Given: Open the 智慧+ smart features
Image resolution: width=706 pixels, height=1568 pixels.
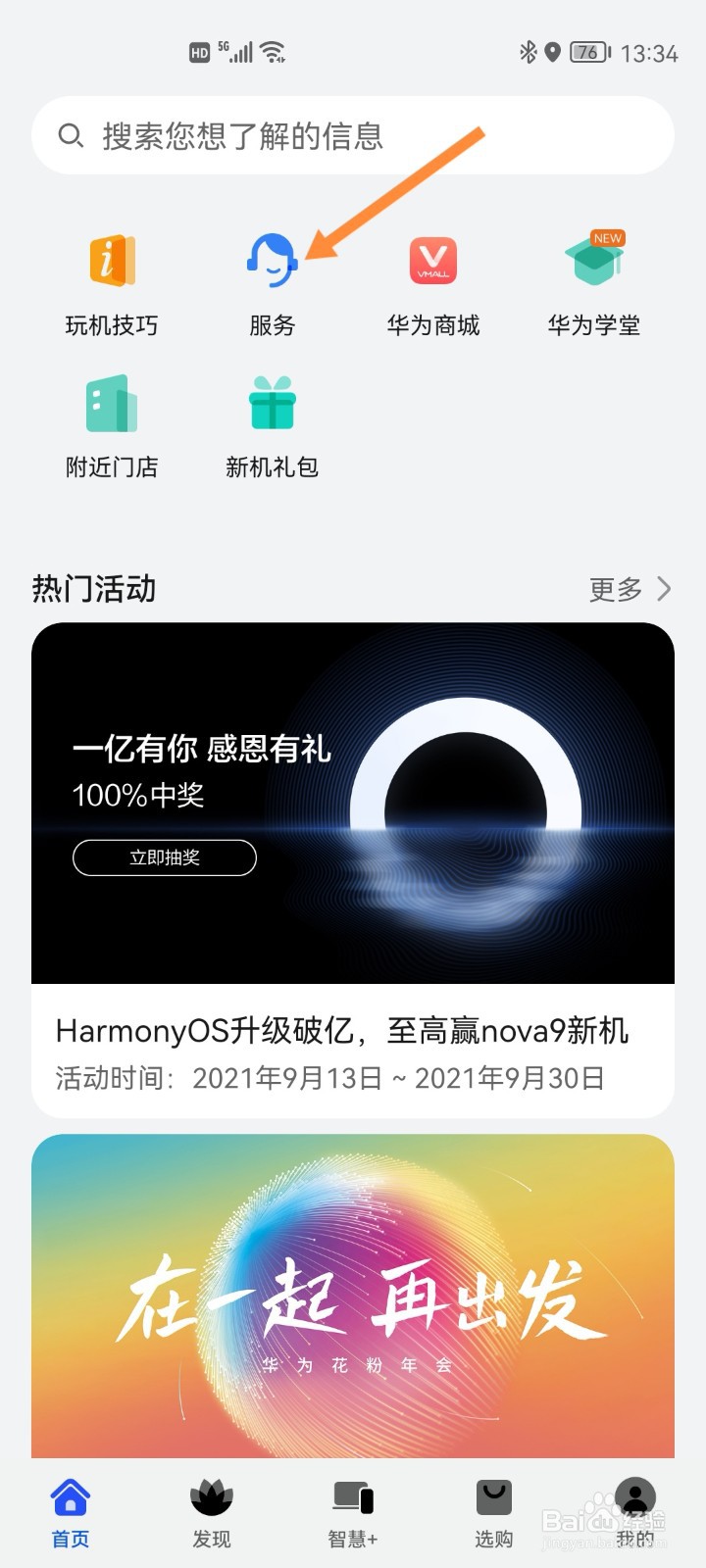Looking at the screenshot, I should click(x=352, y=1512).
